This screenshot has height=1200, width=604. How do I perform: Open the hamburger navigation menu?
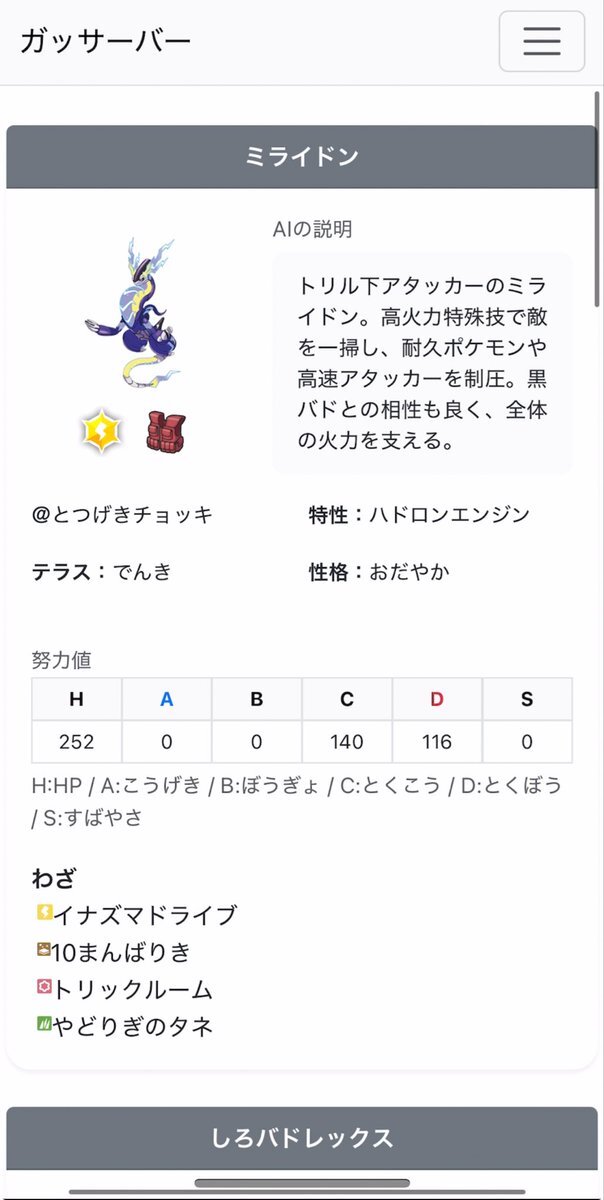pyautogui.click(x=541, y=42)
